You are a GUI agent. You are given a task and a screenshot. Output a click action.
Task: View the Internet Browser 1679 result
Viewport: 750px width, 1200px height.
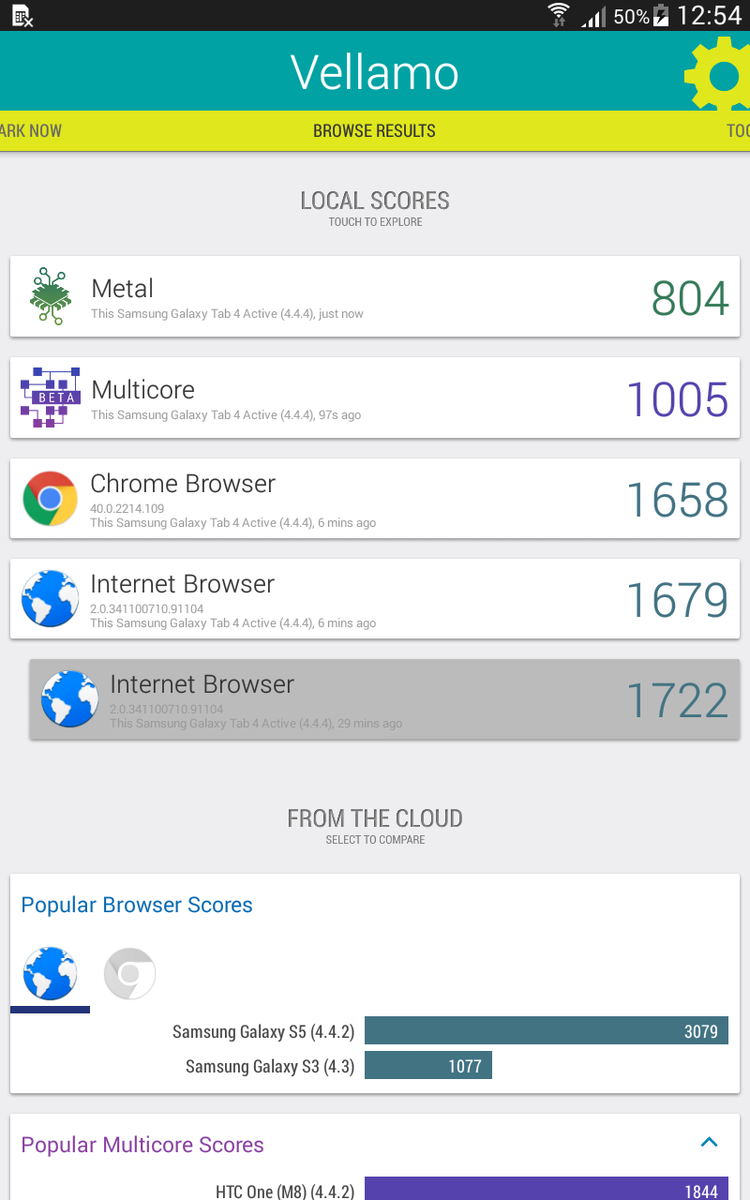pos(375,599)
